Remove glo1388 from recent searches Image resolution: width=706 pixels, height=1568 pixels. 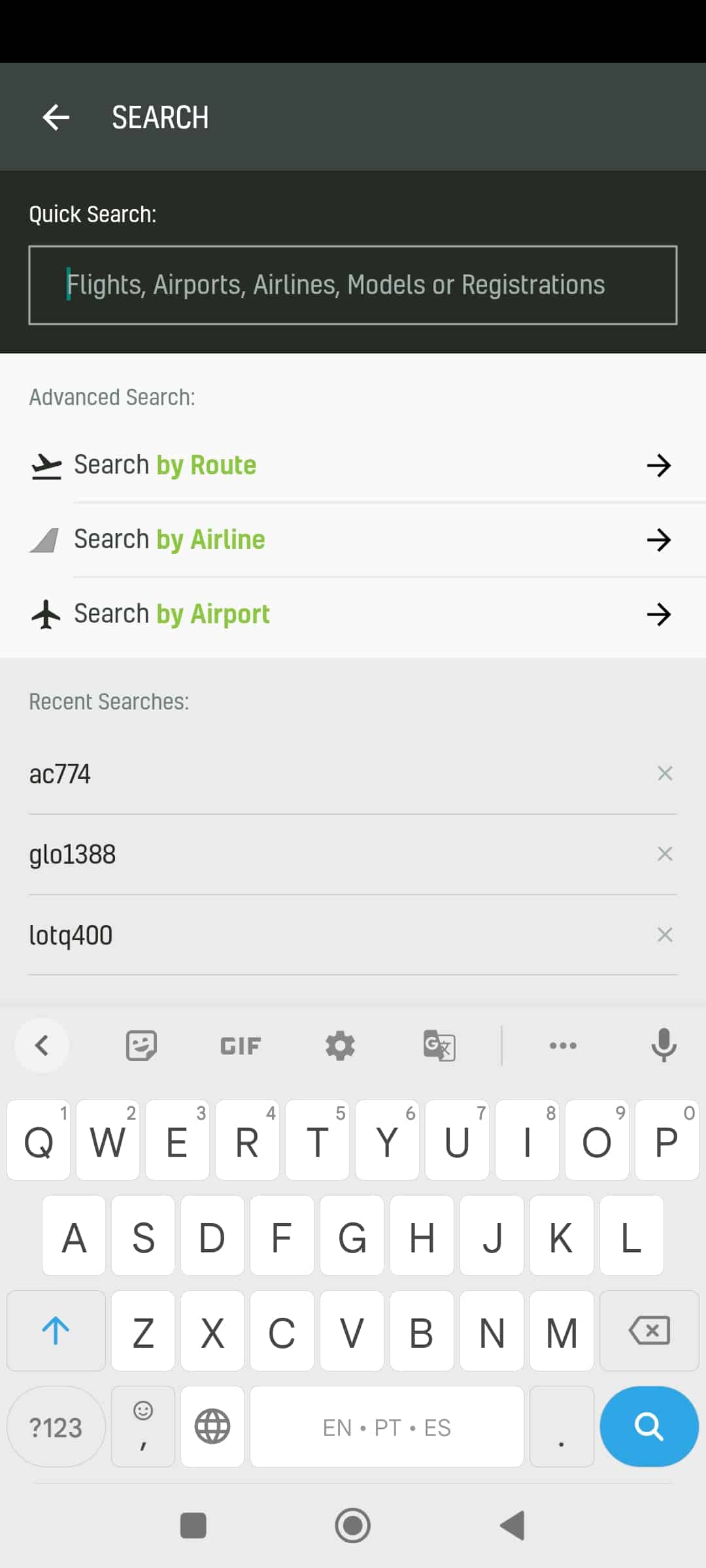(x=665, y=854)
